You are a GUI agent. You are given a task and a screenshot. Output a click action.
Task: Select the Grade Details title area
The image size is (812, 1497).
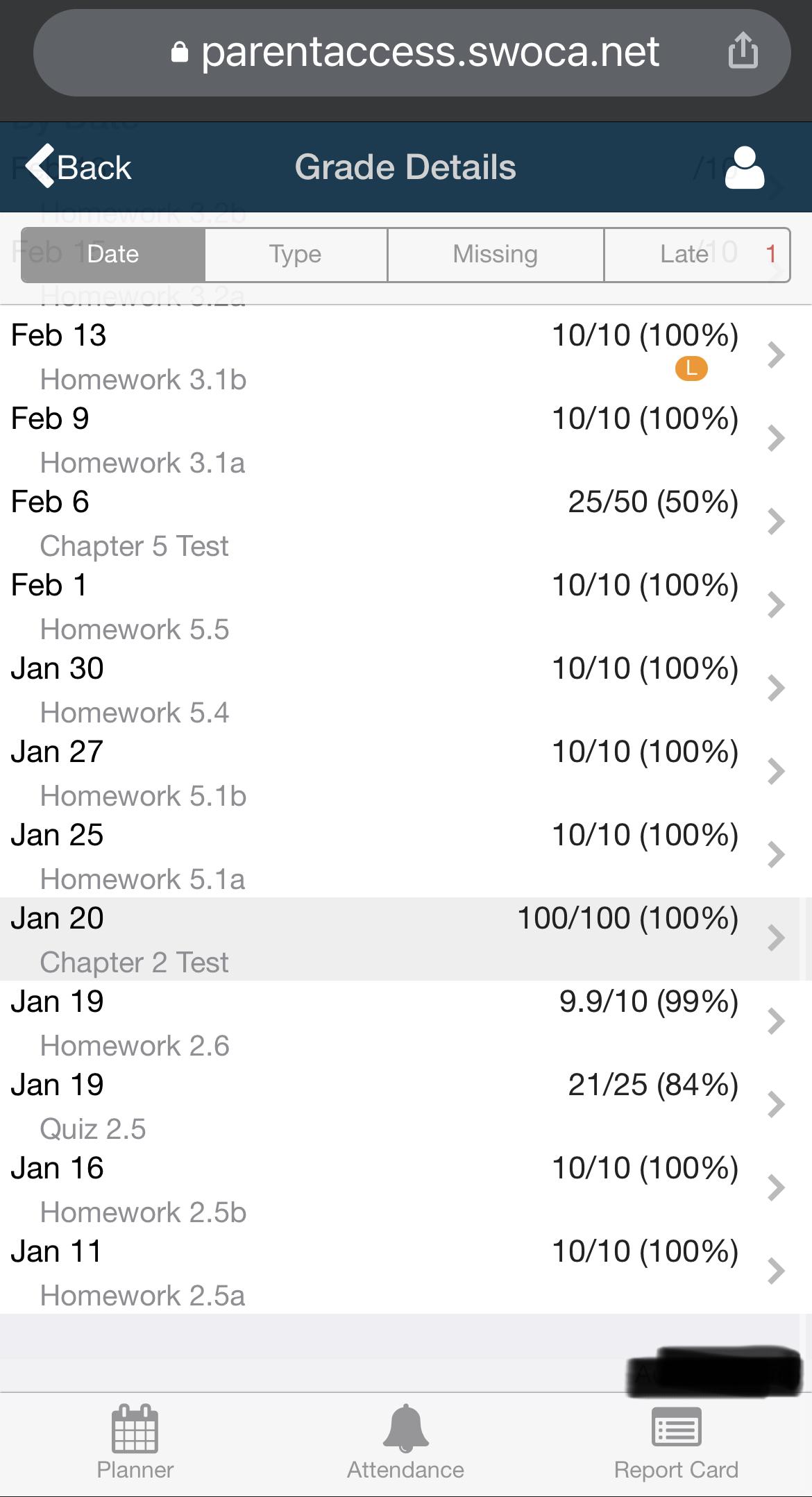click(x=405, y=167)
